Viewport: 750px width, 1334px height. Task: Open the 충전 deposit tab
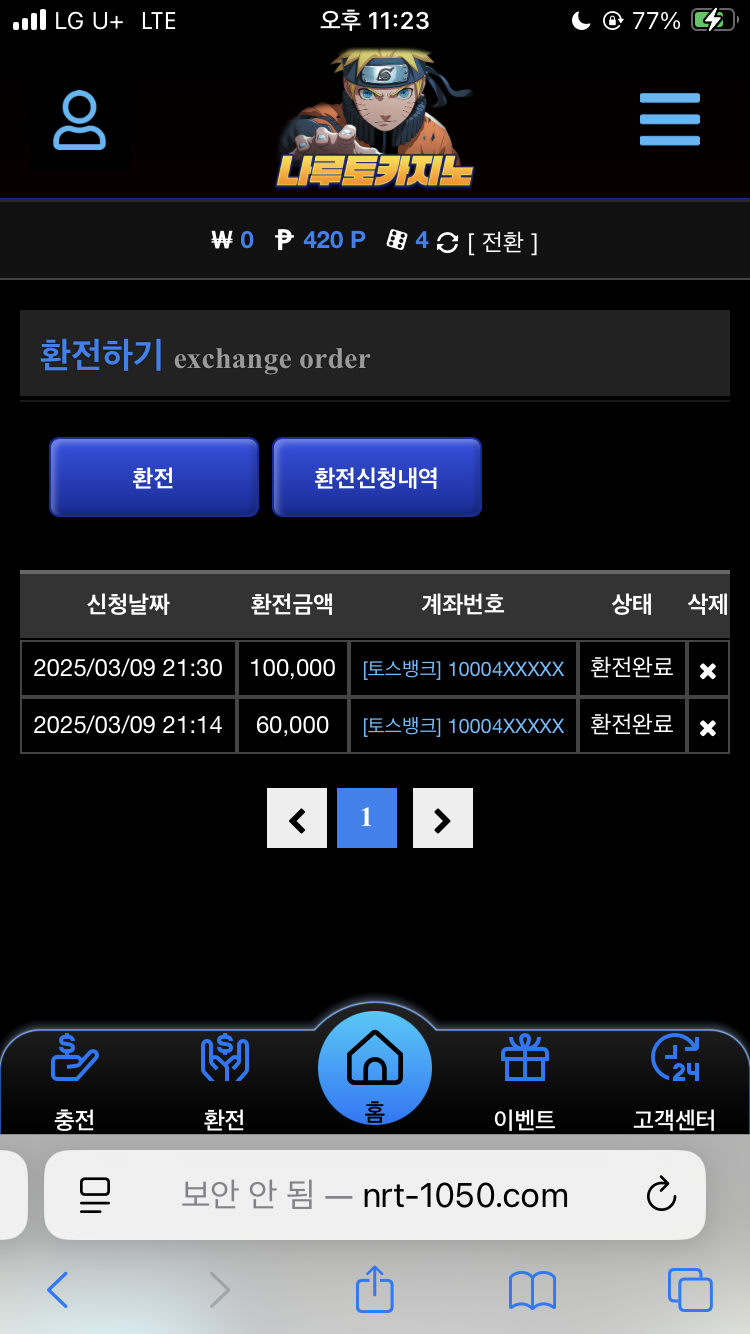pos(75,1080)
